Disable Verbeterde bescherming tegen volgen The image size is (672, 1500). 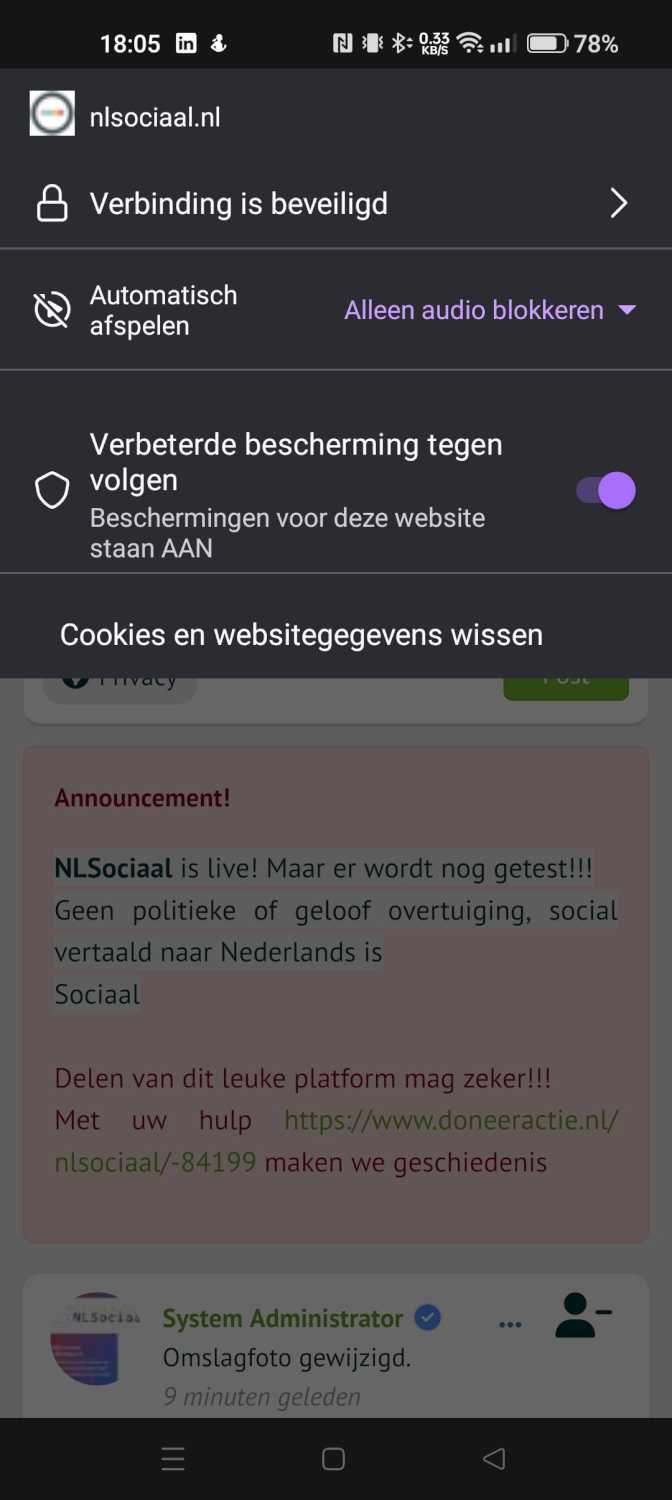(606, 491)
